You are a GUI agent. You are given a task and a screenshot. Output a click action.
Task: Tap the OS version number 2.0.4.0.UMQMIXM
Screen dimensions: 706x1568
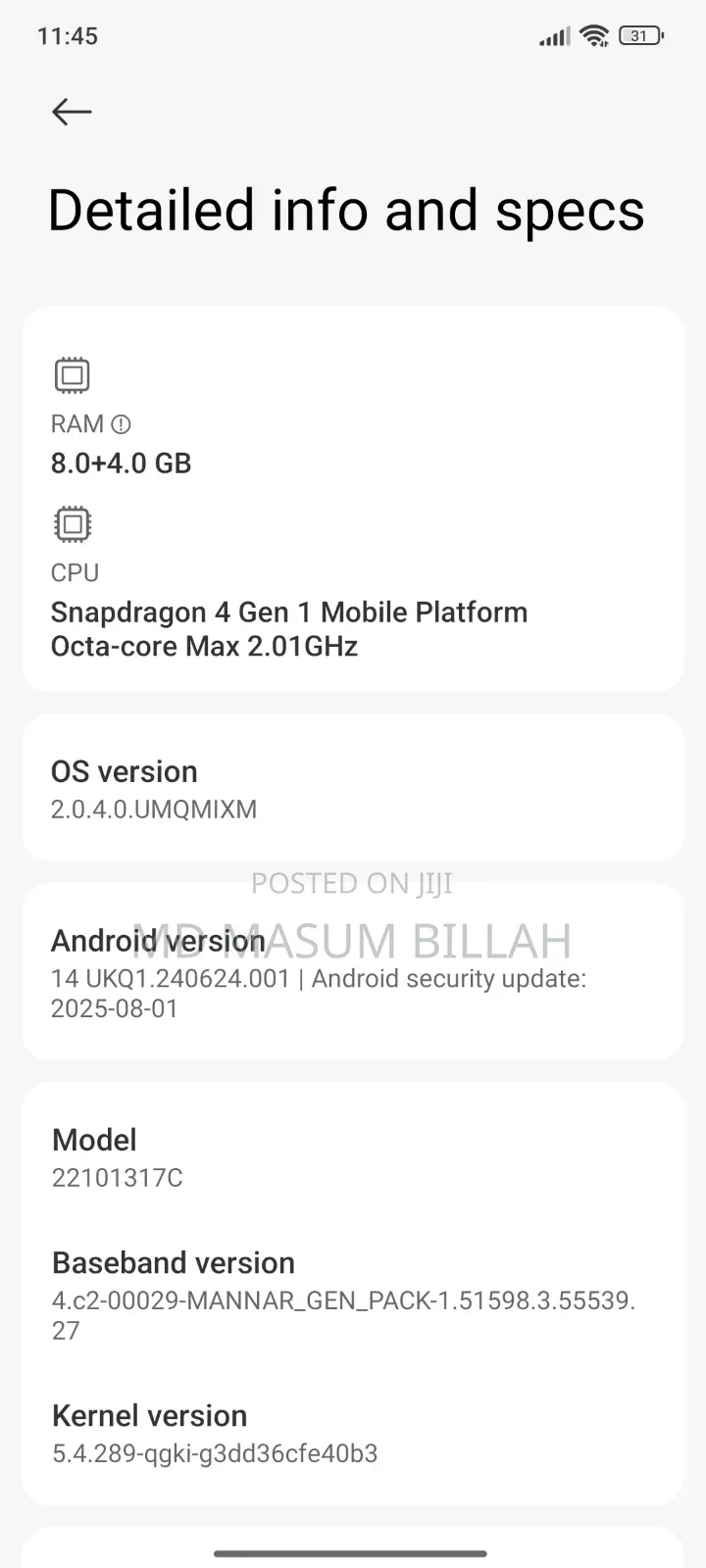(x=153, y=809)
